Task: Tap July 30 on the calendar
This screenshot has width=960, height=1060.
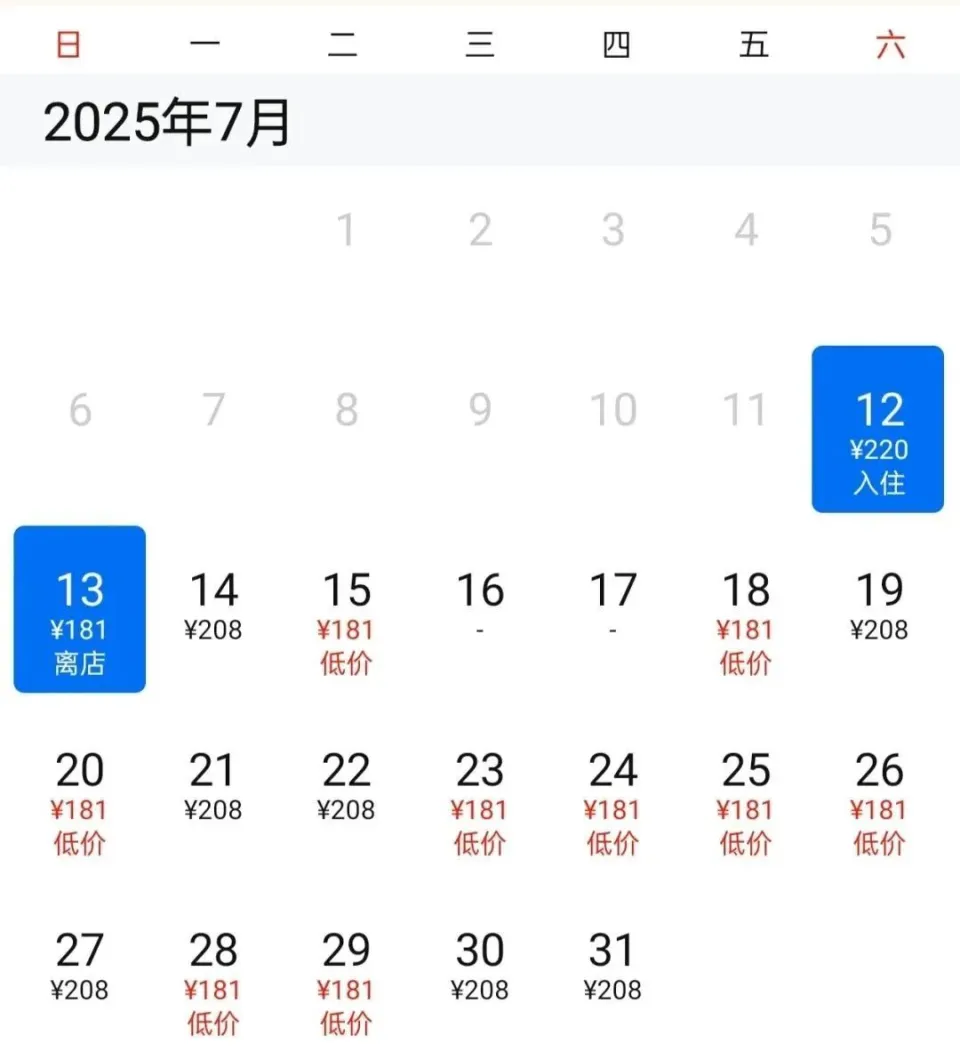Action: [x=480, y=966]
